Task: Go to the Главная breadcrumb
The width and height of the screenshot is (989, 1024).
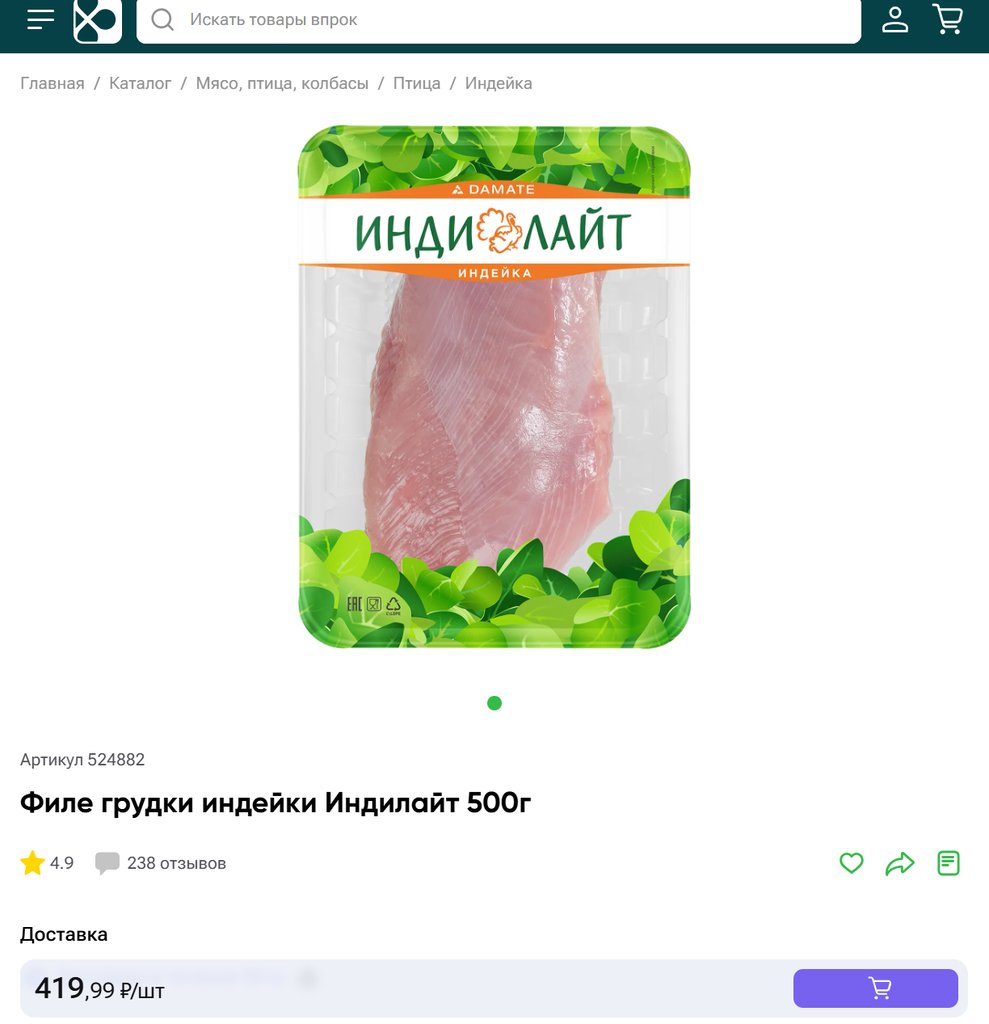Action: [52, 83]
